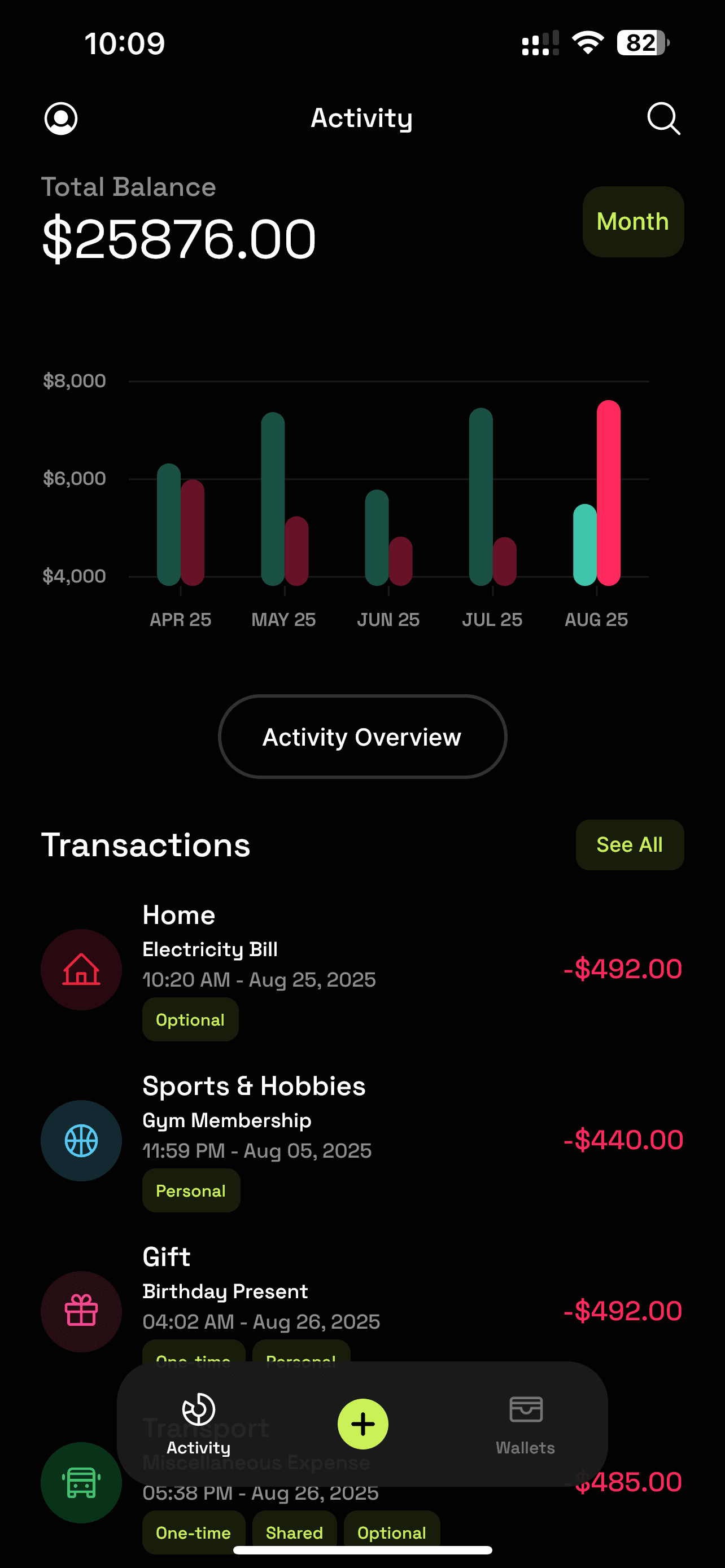This screenshot has width=725, height=1568.
Task: Open Activity Overview
Action: [362, 737]
